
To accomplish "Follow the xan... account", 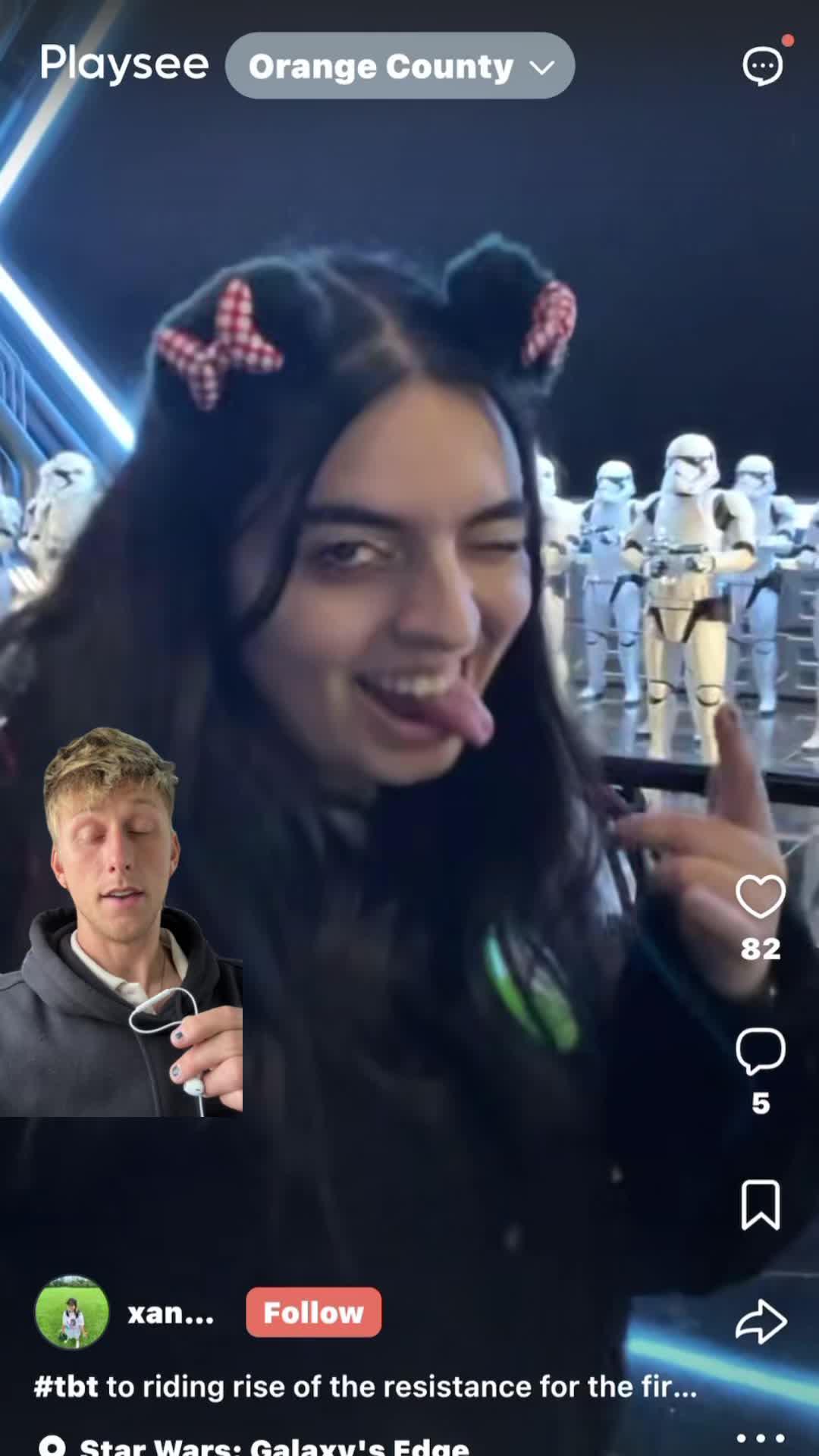I will [313, 1313].
